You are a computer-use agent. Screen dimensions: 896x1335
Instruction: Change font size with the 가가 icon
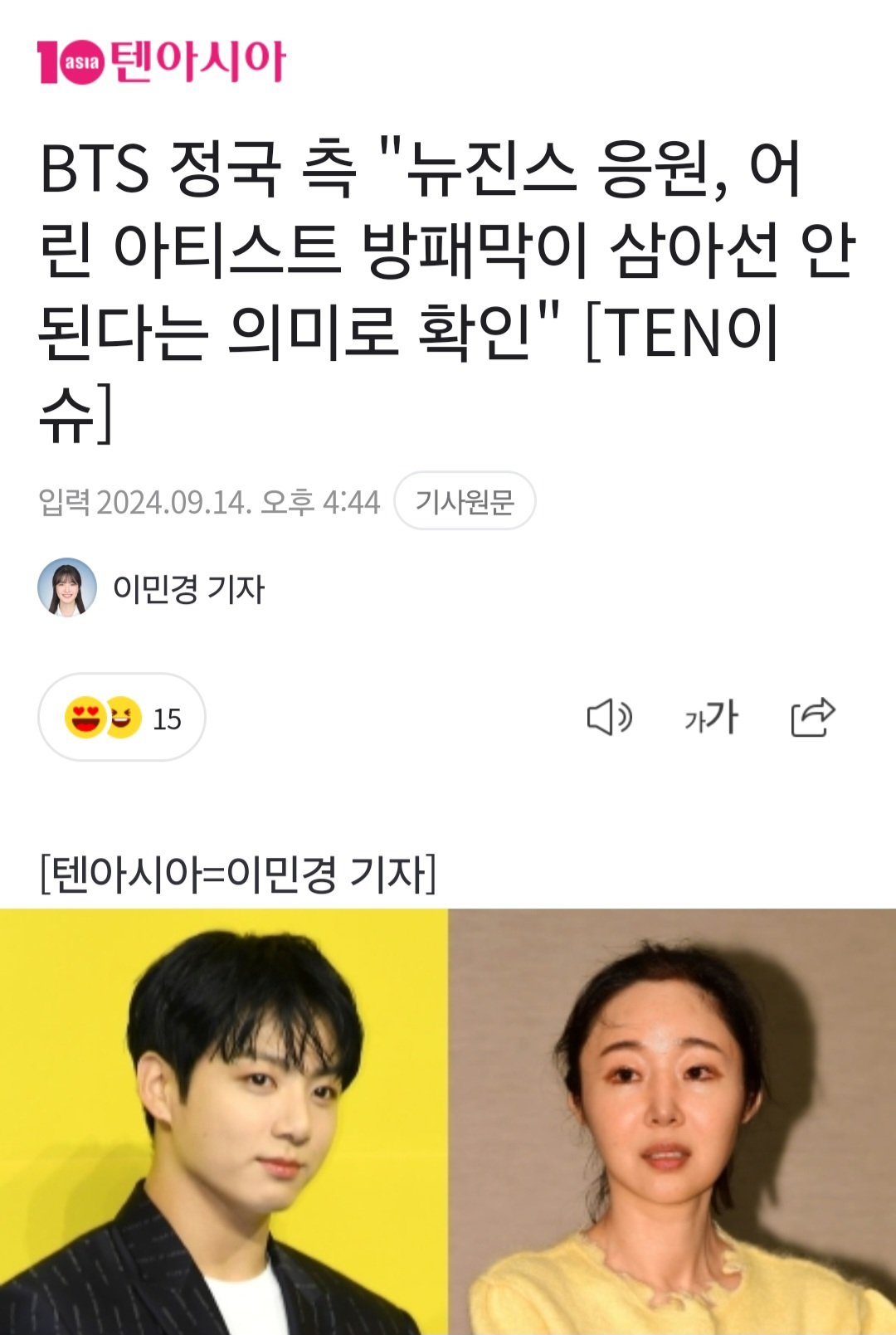click(711, 718)
